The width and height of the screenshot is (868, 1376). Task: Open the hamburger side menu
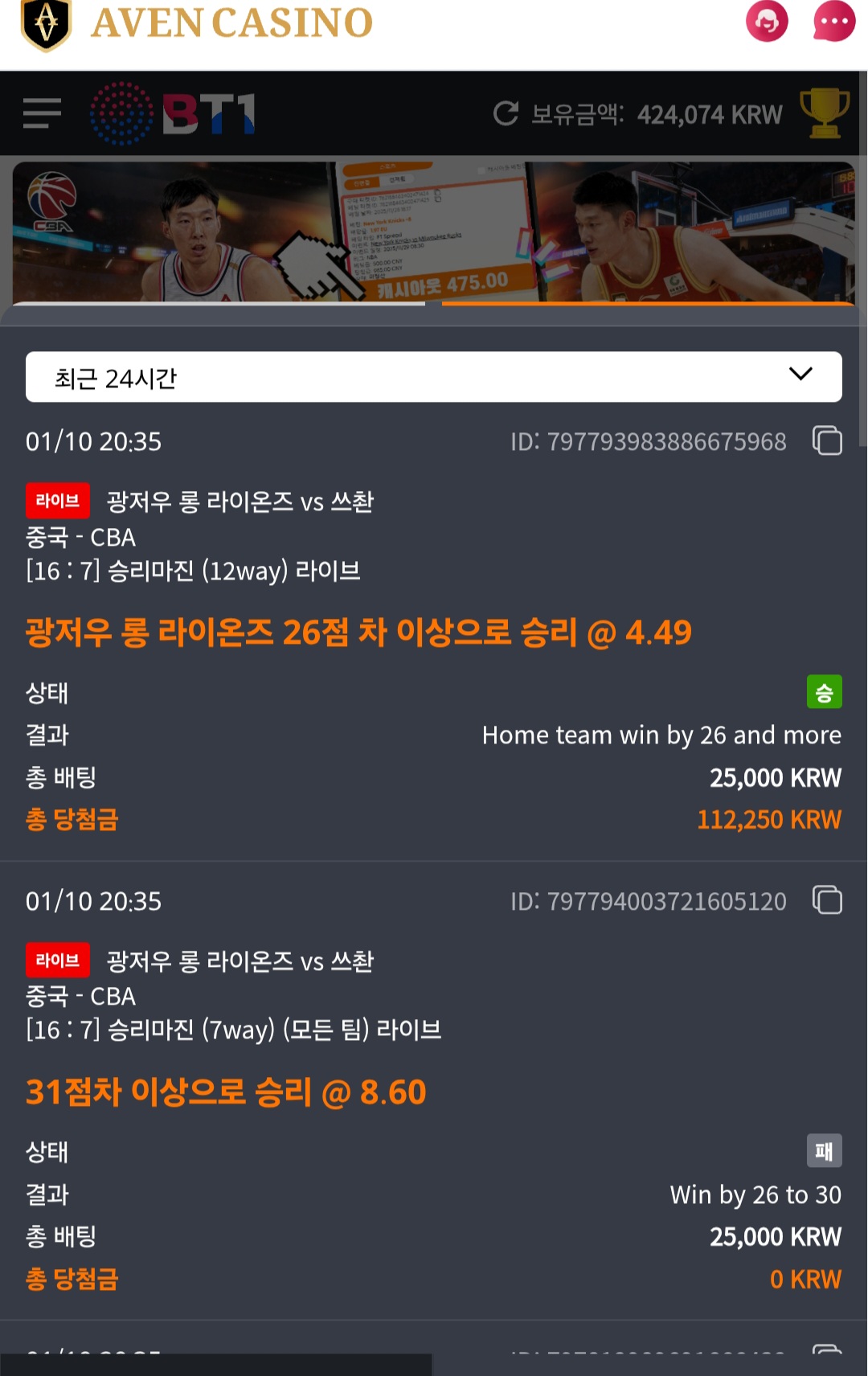[42, 113]
